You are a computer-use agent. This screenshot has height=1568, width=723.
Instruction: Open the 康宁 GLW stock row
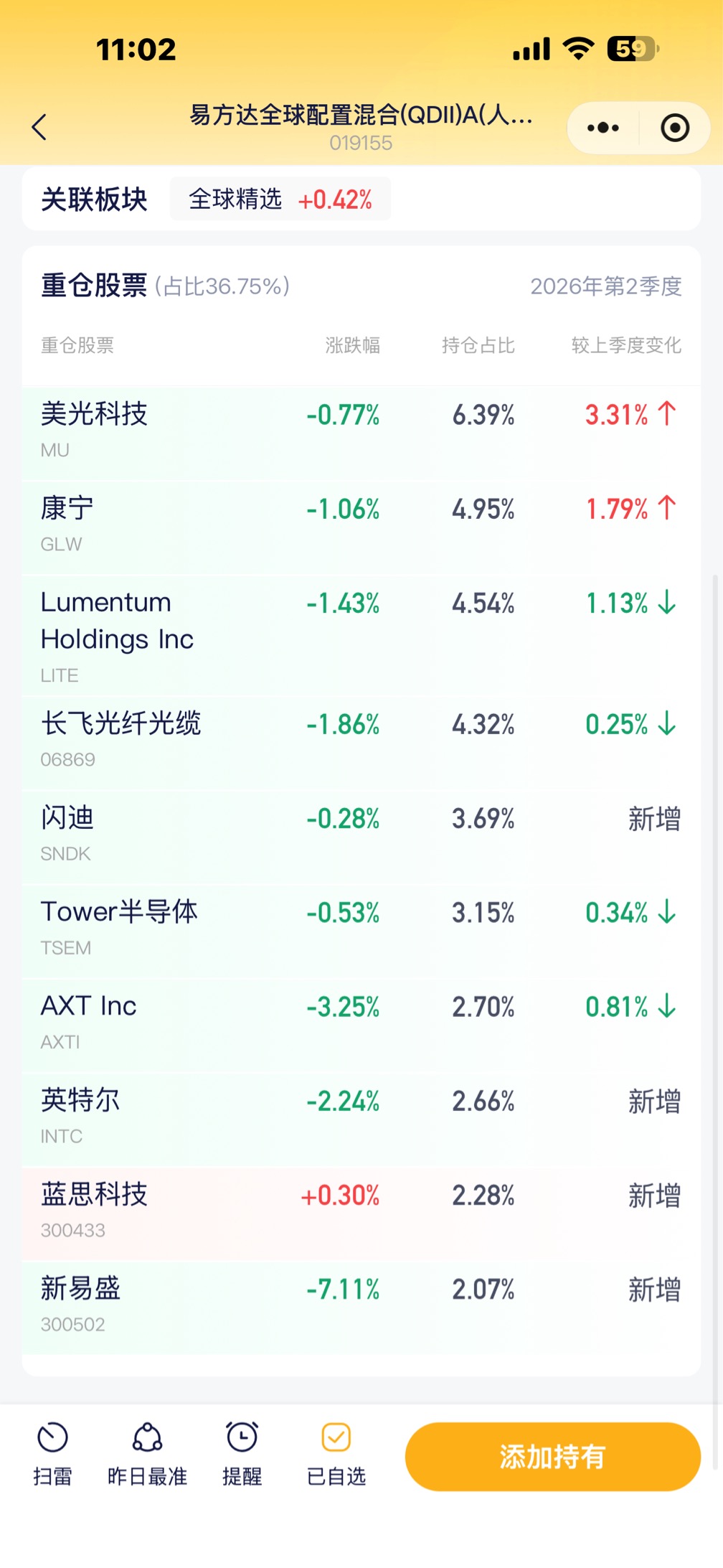[361, 527]
